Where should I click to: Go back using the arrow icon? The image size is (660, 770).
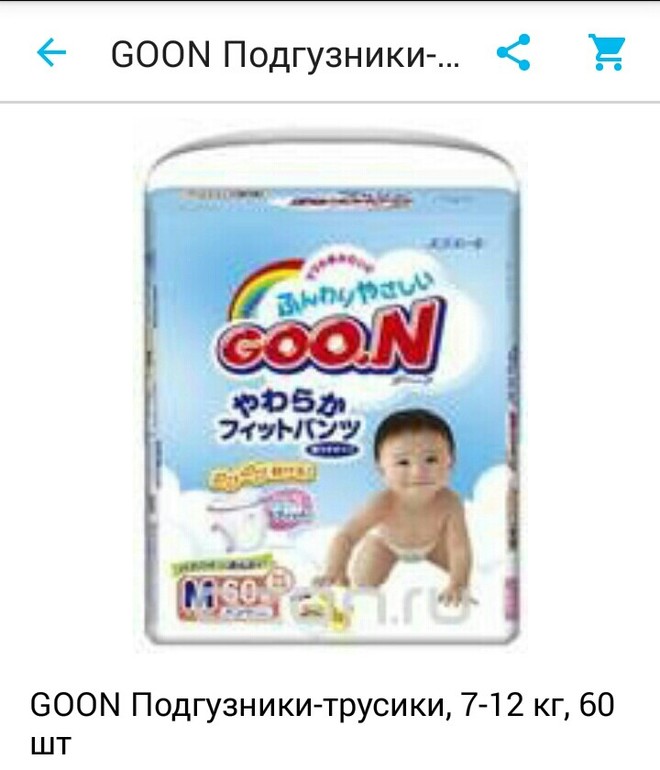pos(50,53)
